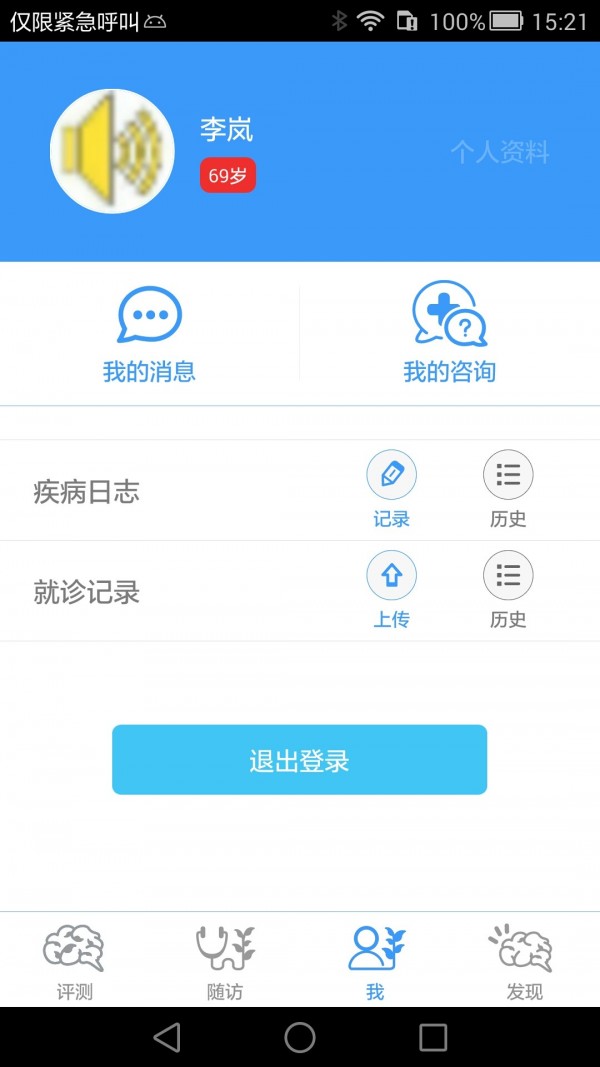Open 个人资料 personal profile
This screenshot has width=600, height=1067.
click(x=499, y=153)
